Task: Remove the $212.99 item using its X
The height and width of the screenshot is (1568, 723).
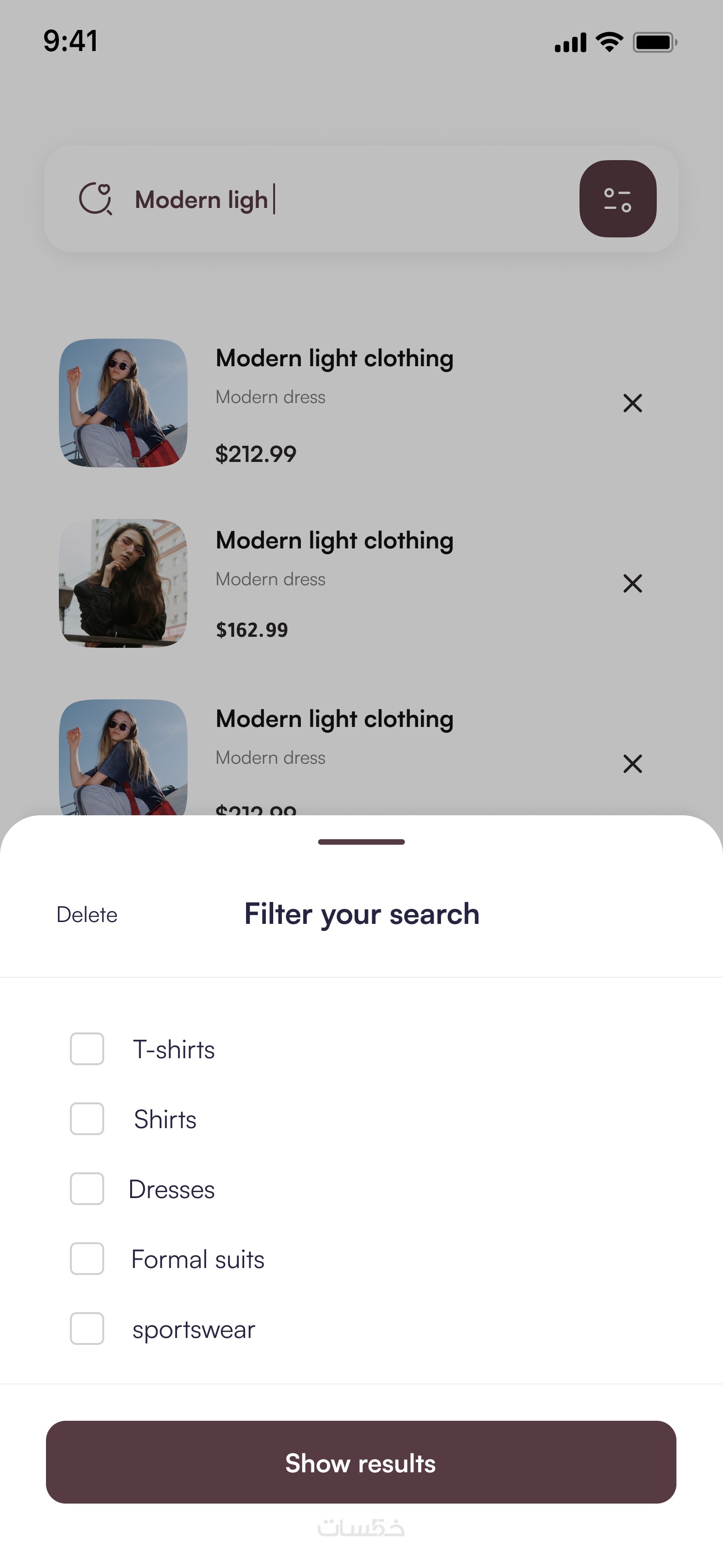Action: point(633,403)
